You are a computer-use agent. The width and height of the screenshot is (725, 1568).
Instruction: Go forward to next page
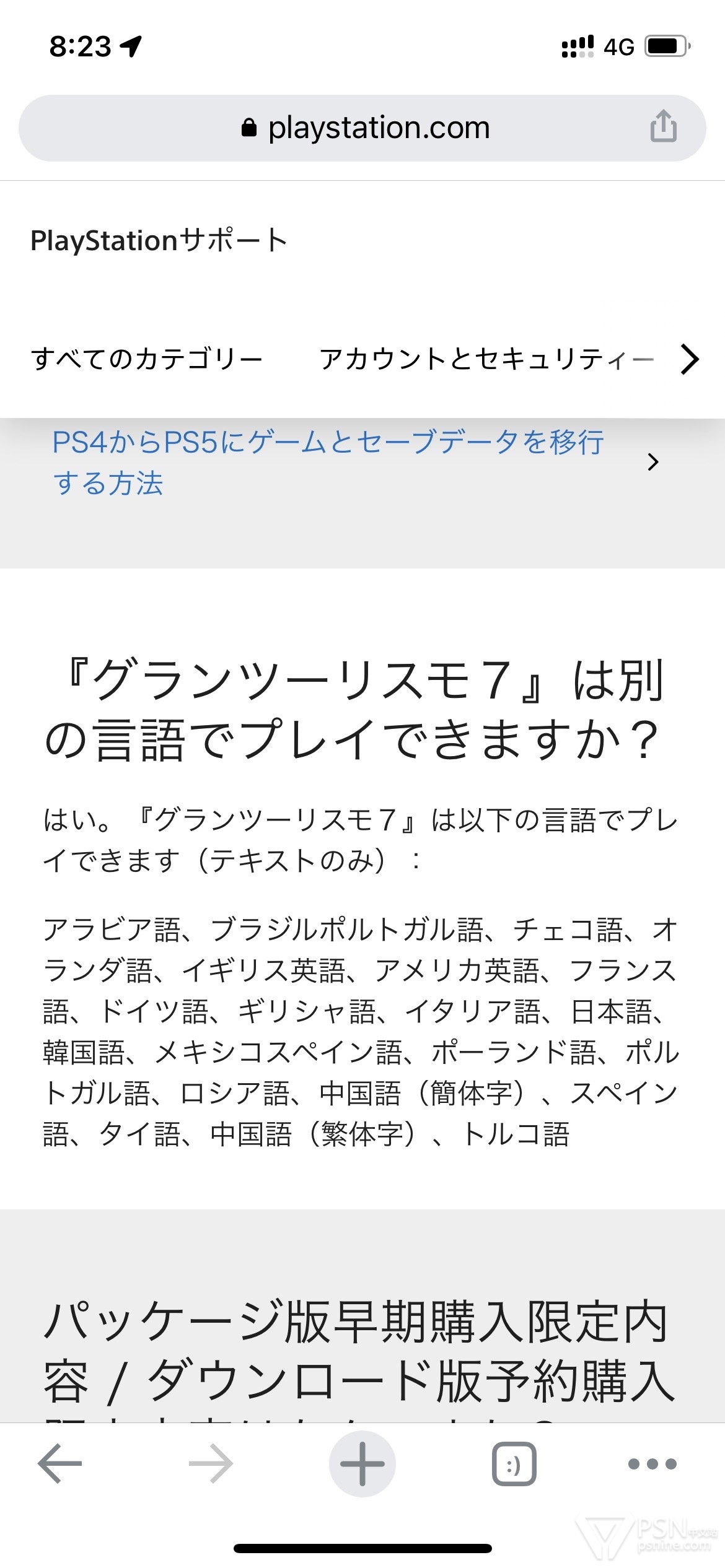click(211, 1464)
